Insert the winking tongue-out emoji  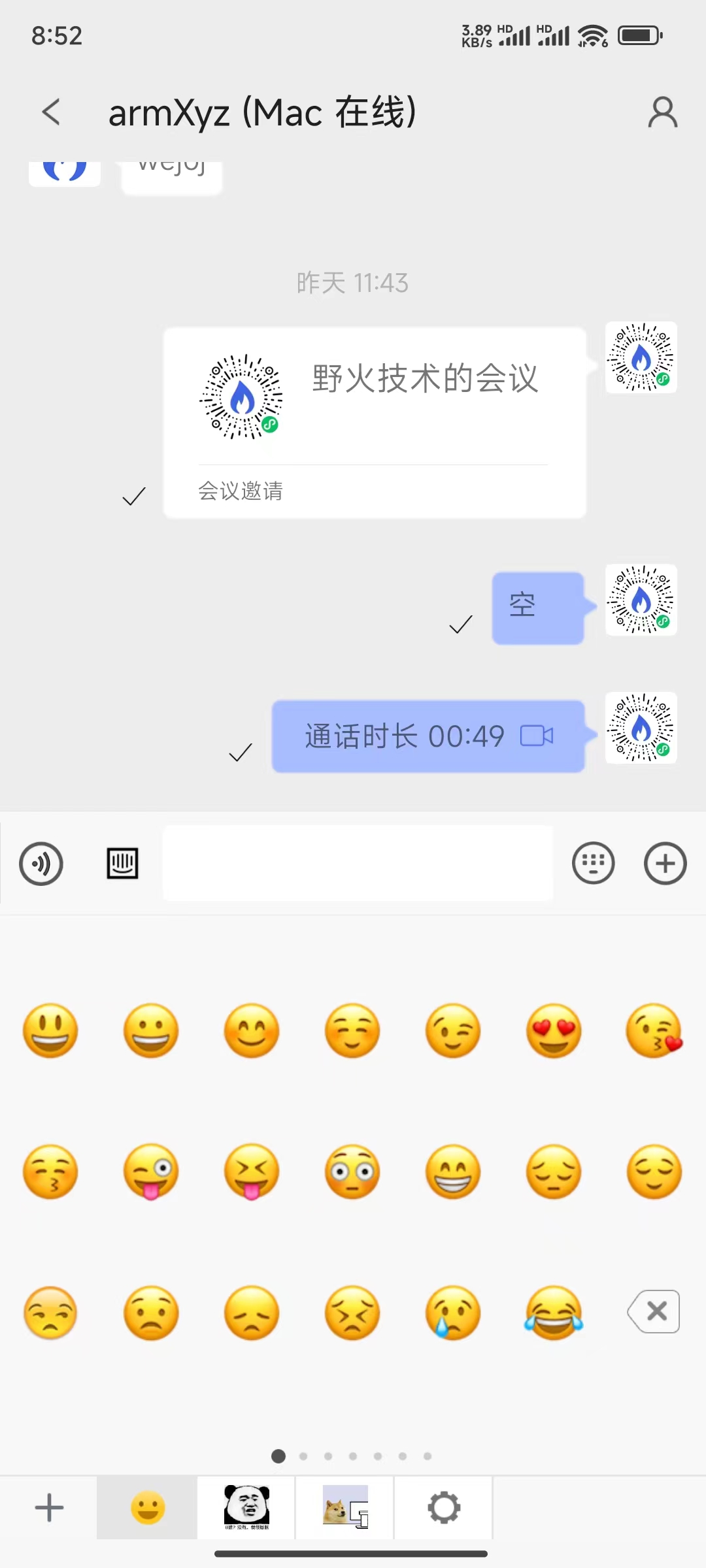click(151, 1172)
